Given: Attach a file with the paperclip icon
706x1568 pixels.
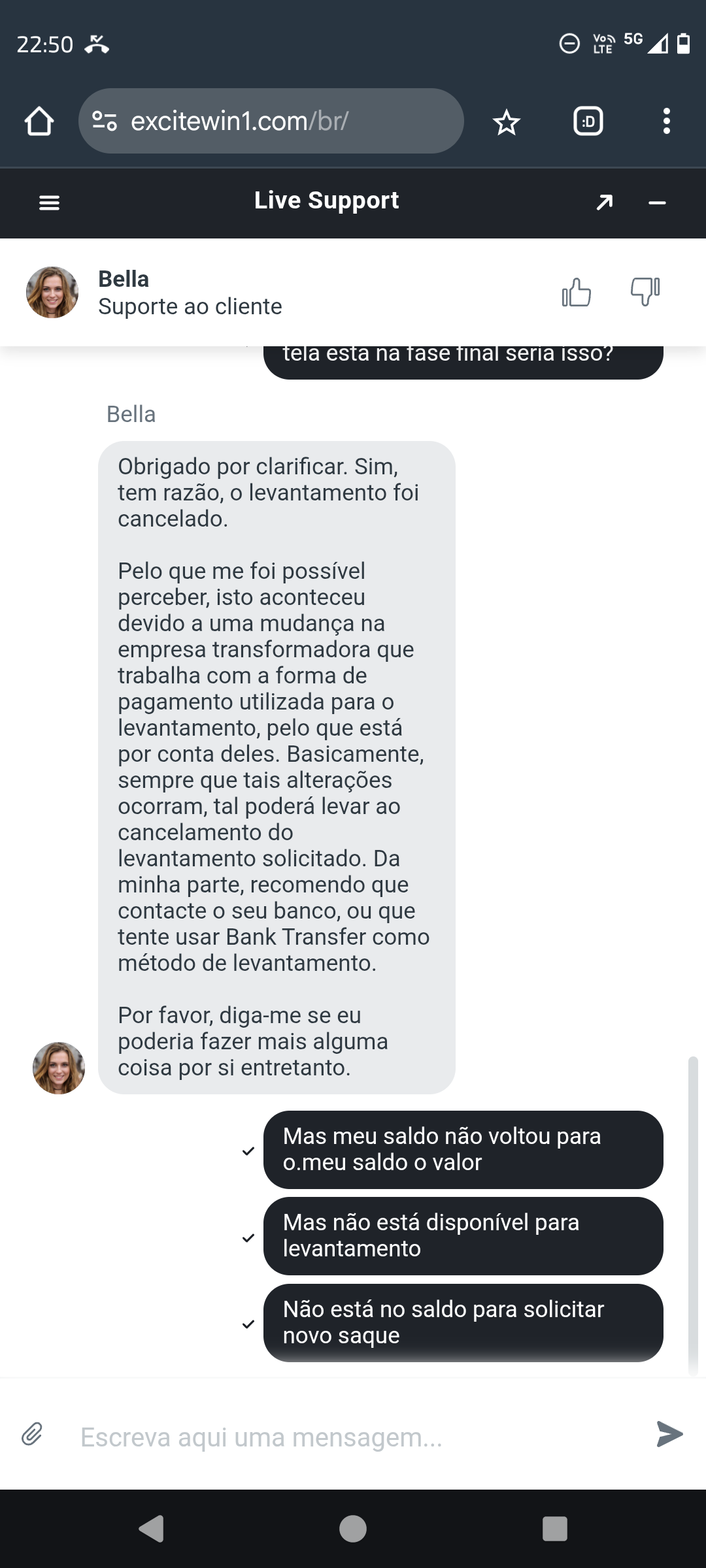Looking at the screenshot, I should (32, 1434).
